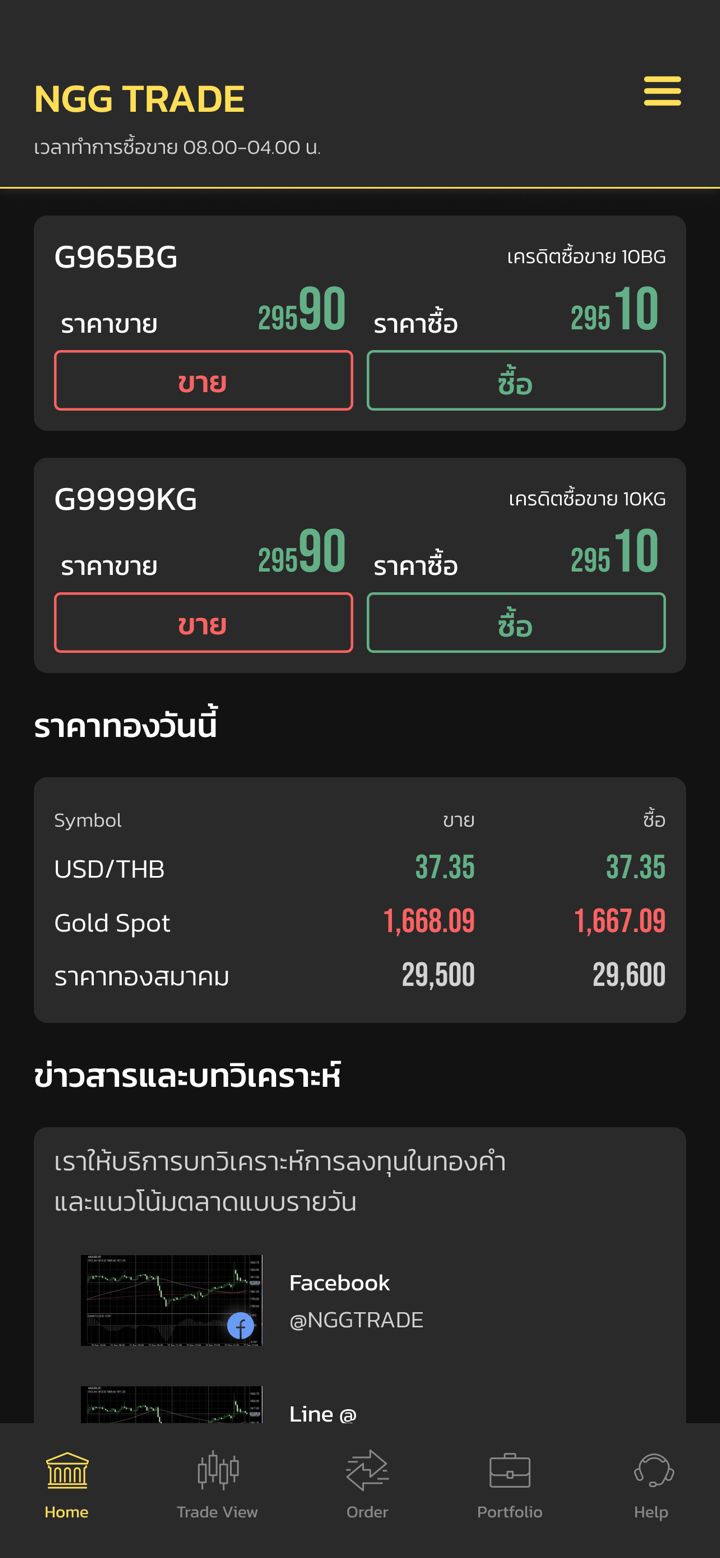Open Trade View via its candlestick chart icon
This screenshot has width=720, height=1558.
click(217, 1472)
